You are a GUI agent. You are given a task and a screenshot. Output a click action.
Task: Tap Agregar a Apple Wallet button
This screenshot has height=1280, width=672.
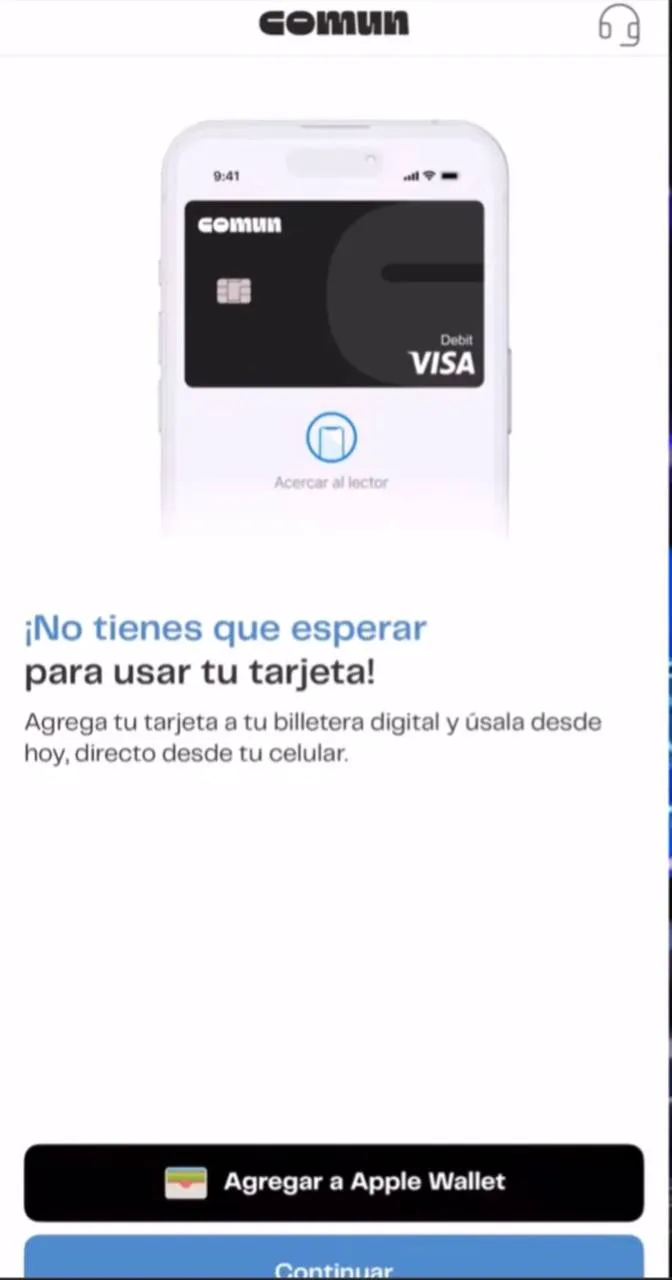coord(334,1182)
